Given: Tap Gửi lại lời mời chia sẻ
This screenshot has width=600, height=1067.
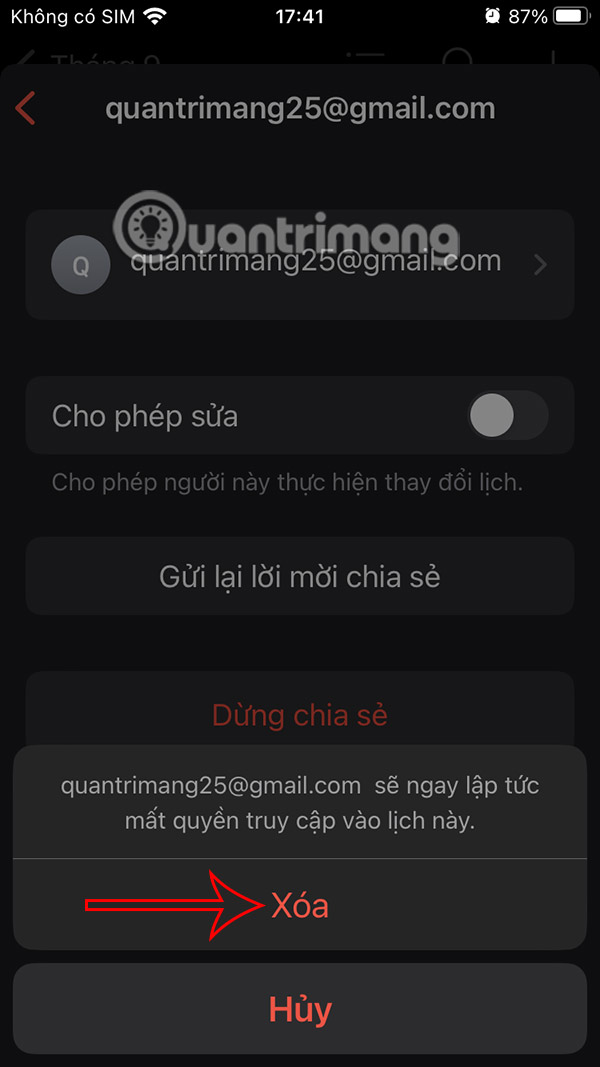Looking at the screenshot, I should click(x=300, y=576).
